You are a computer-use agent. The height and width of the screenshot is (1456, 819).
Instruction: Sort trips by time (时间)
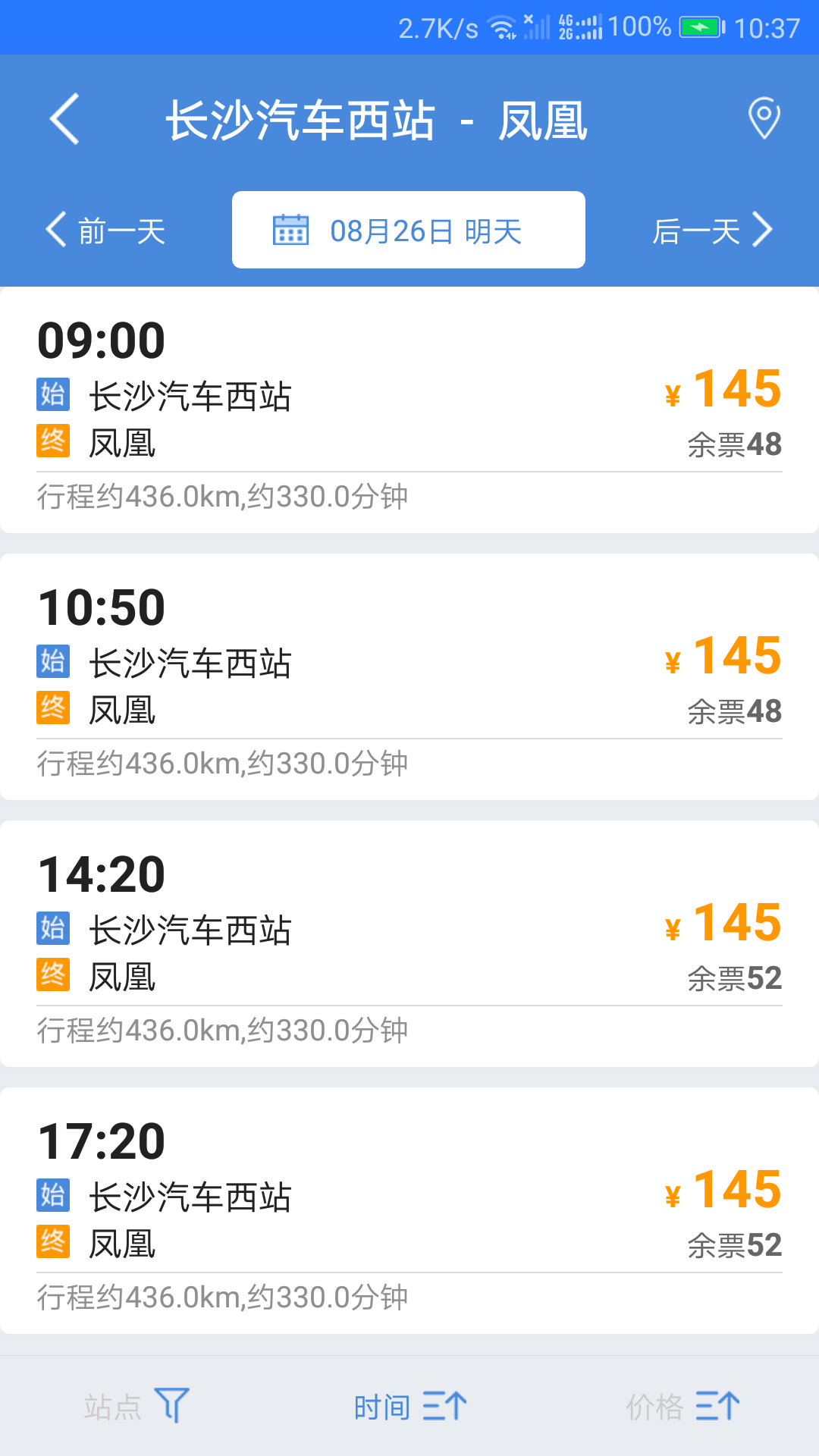[409, 1407]
